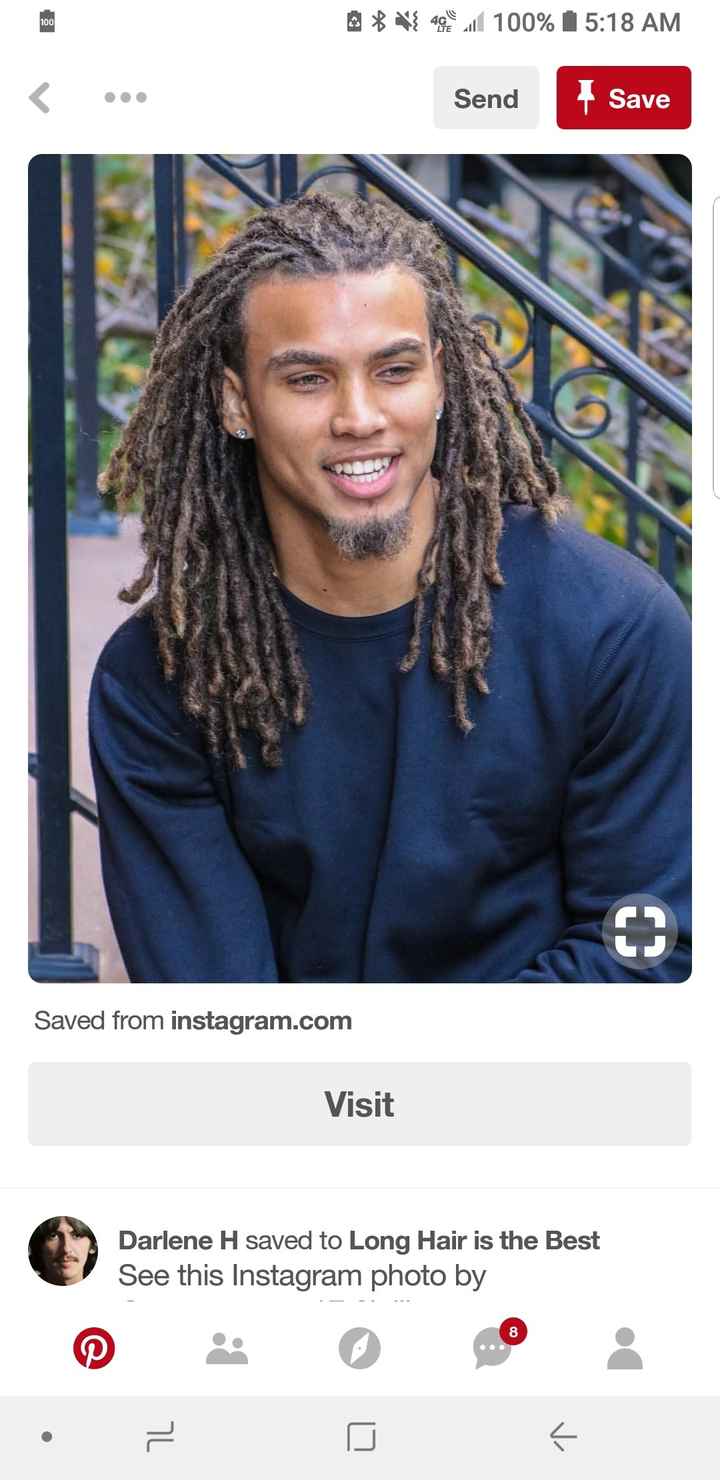Open the Pinterest home feed
Screen dimensions: 720x1480
tap(95, 1347)
